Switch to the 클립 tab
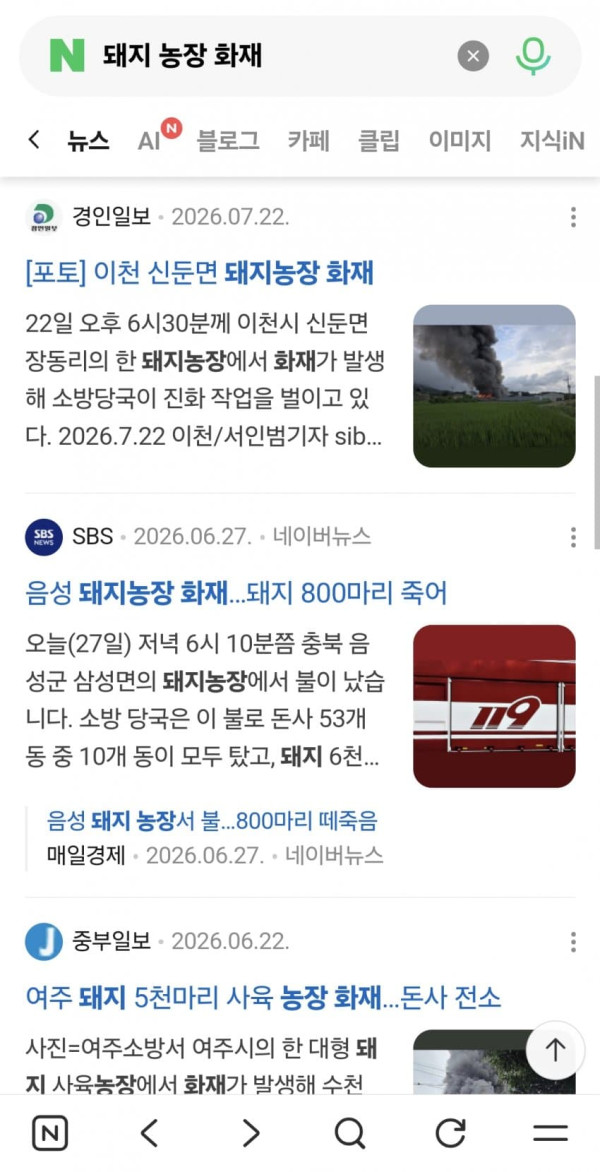The height and width of the screenshot is (1172, 600). point(379,140)
